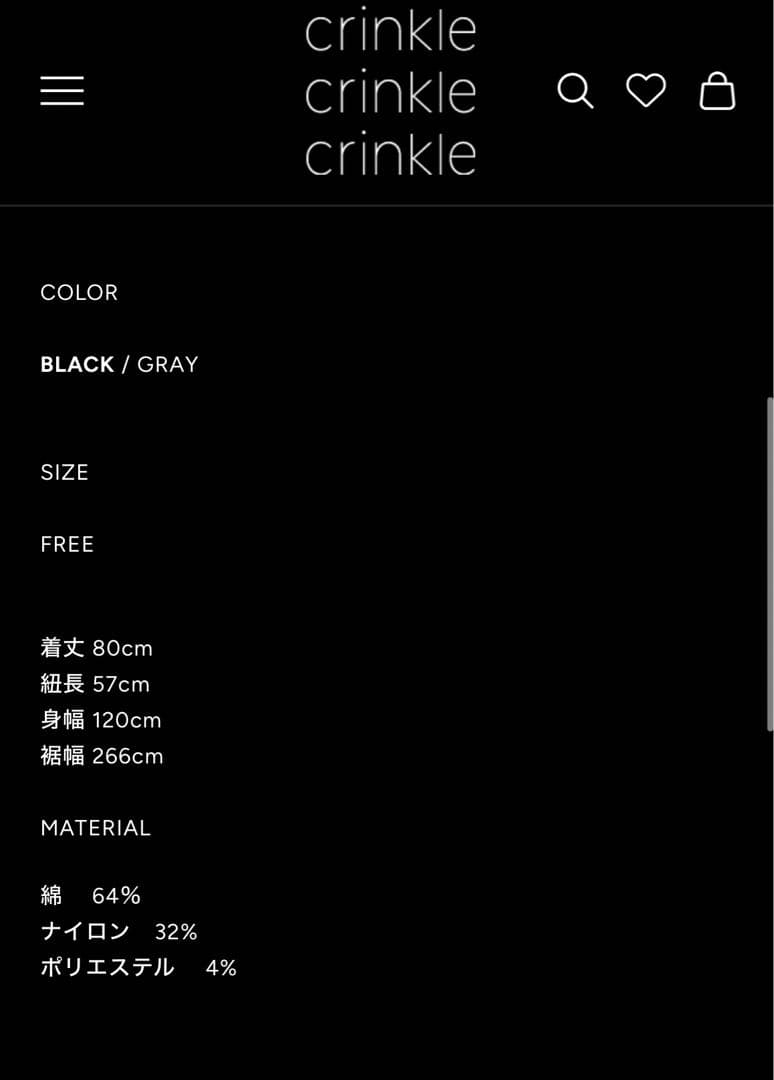View cart using the bag icon
The width and height of the screenshot is (774, 1080).
pyautogui.click(x=717, y=91)
